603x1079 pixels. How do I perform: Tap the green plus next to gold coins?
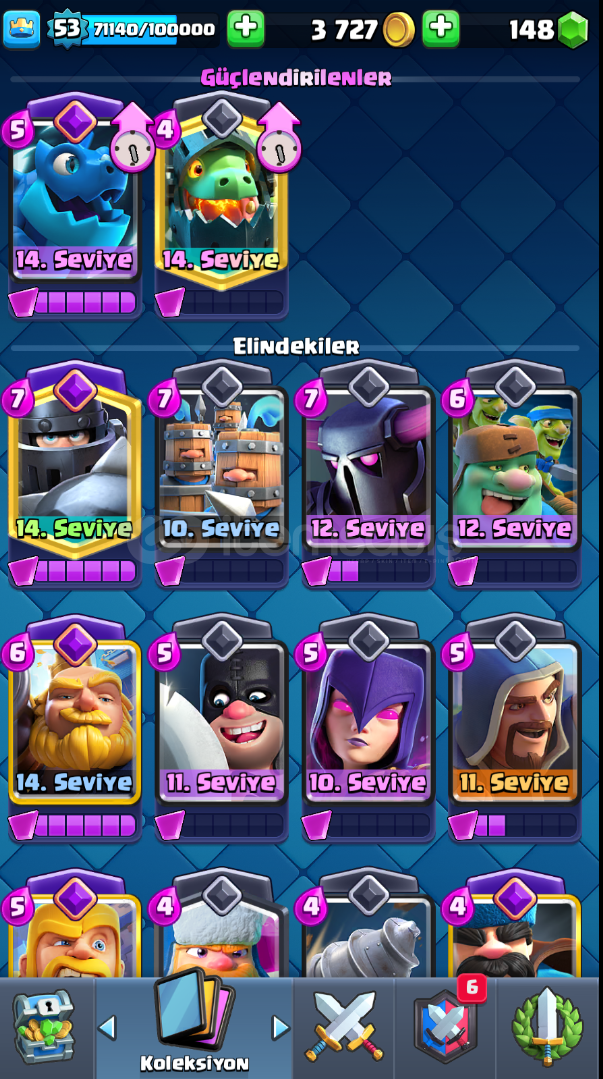pyautogui.click(x=441, y=30)
